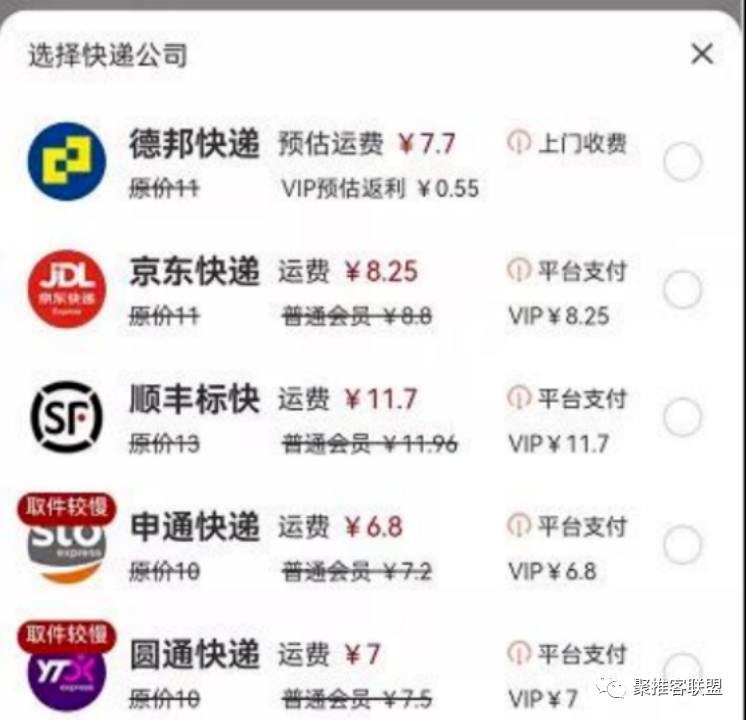The height and width of the screenshot is (720, 746).
Task: Select the 申通快递 option
Action: [x=683, y=545]
